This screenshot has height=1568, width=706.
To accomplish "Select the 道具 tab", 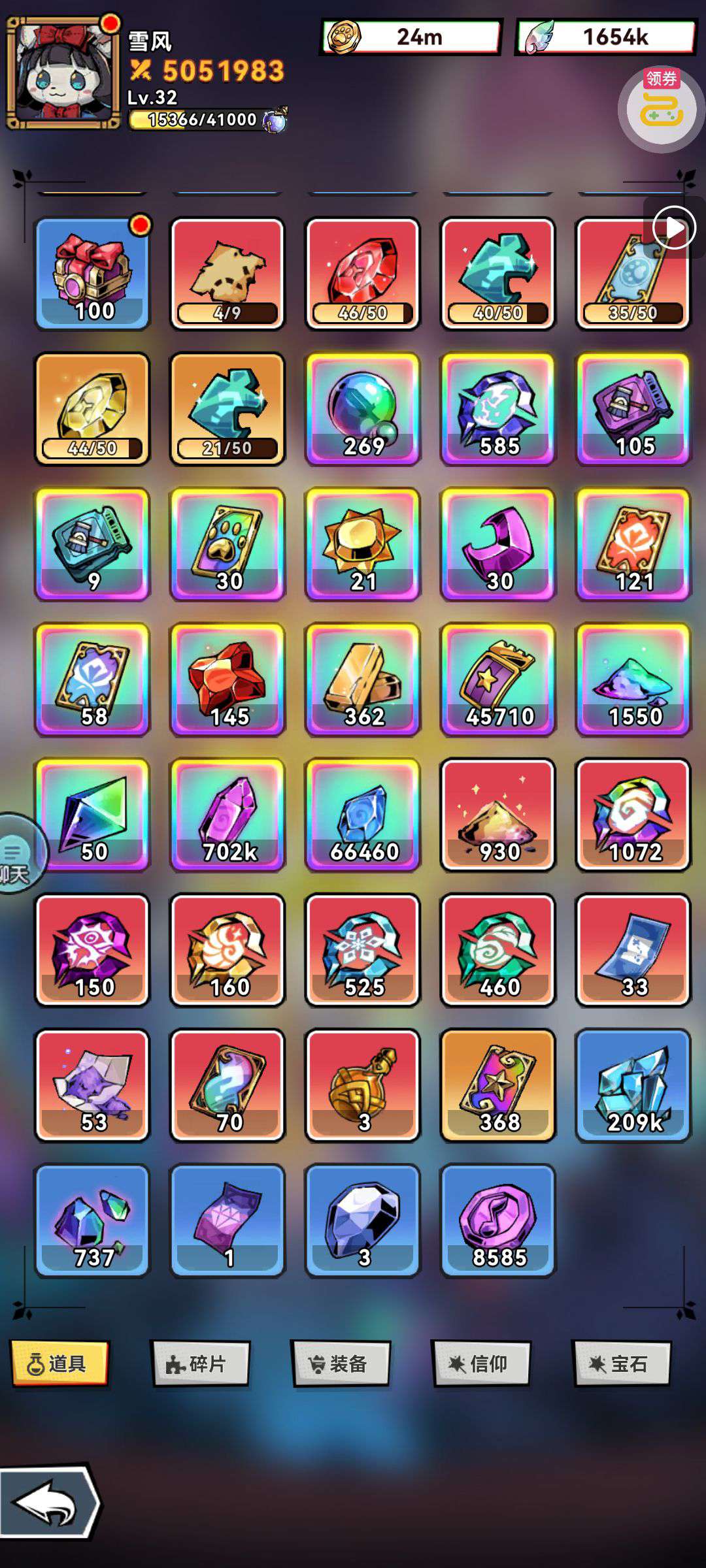I will [60, 1364].
